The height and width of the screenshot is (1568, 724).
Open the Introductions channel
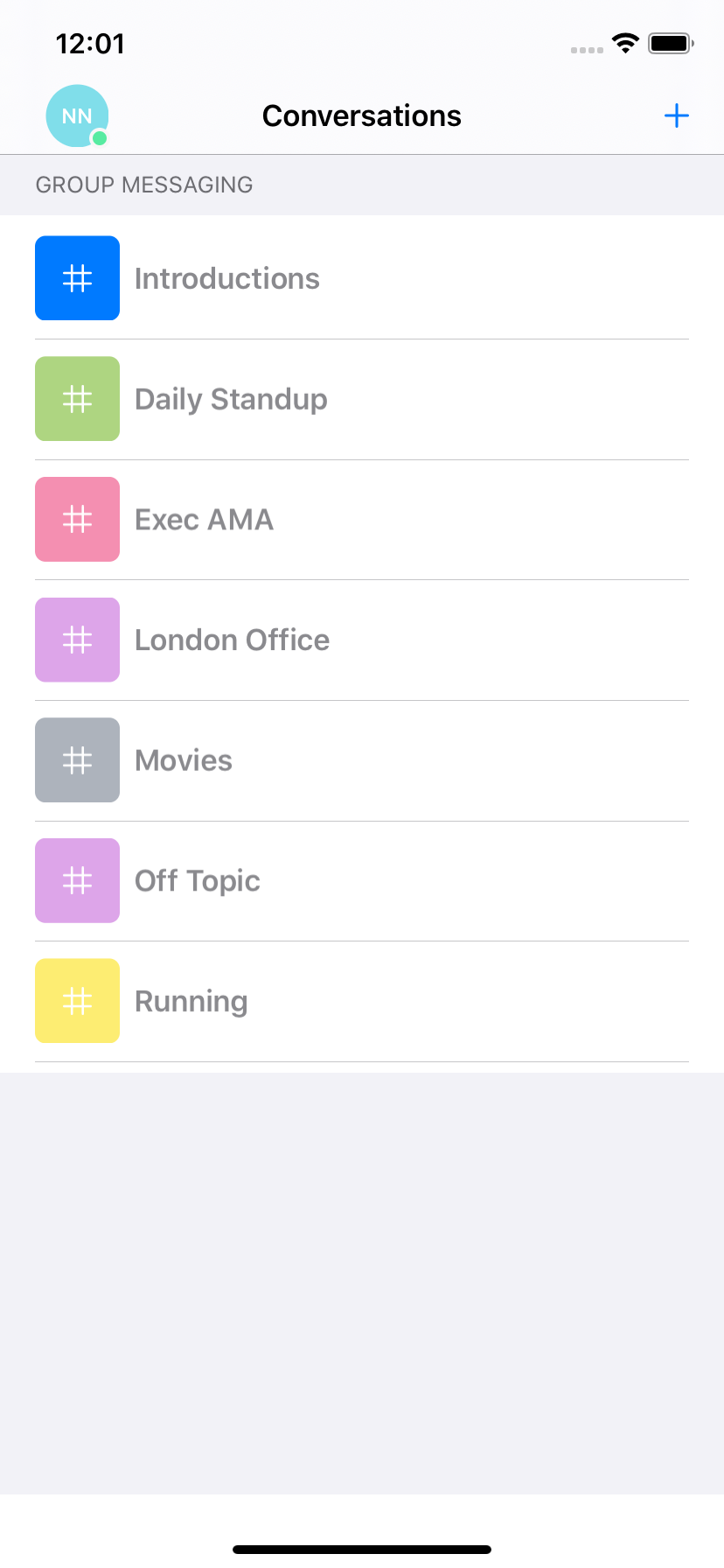point(227,278)
